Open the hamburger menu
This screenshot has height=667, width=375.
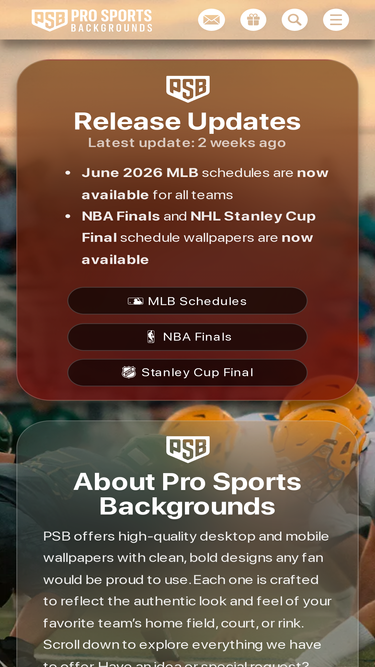336,20
